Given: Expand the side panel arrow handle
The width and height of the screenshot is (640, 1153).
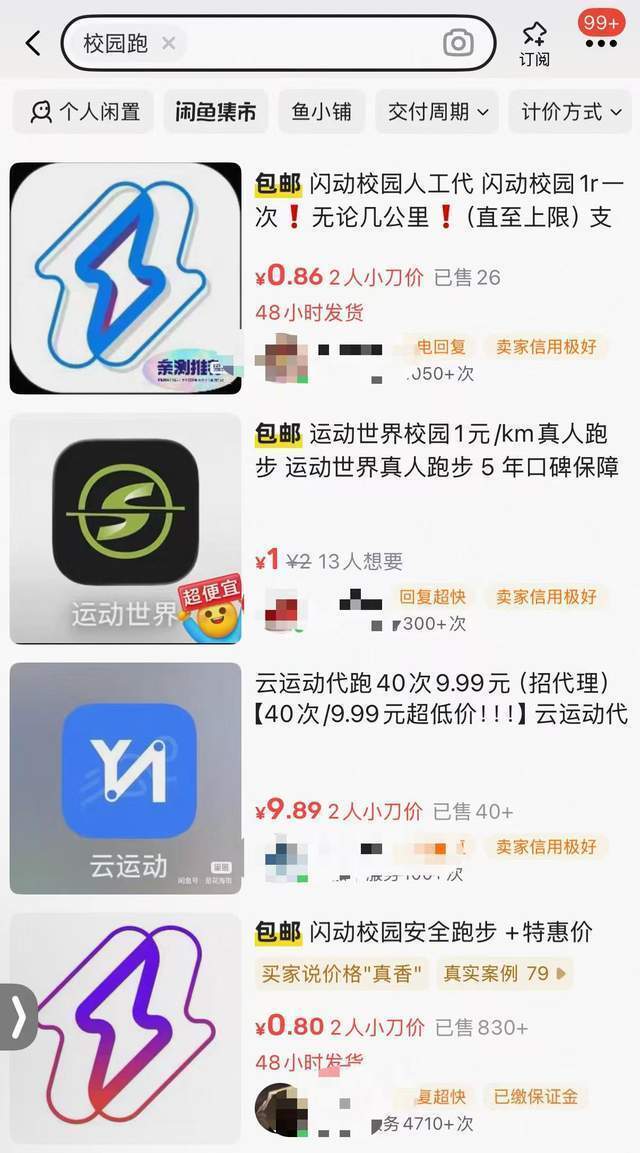Looking at the screenshot, I should (18, 1017).
